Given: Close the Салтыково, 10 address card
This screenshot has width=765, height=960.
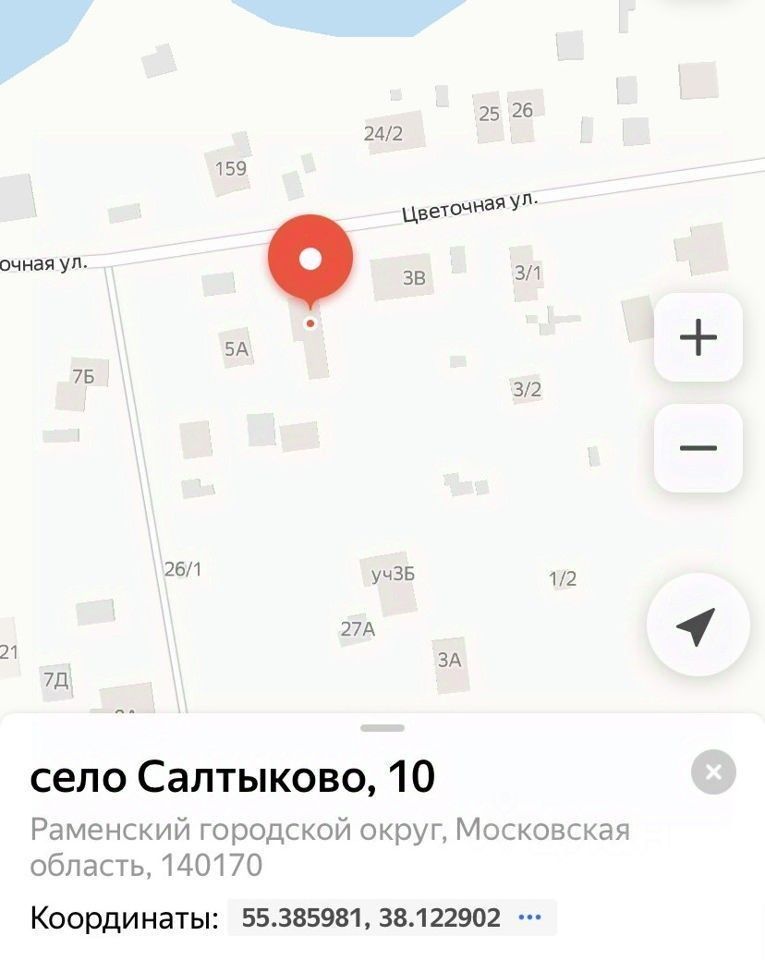Looking at the screenshot, I should [x=713, y=772].
